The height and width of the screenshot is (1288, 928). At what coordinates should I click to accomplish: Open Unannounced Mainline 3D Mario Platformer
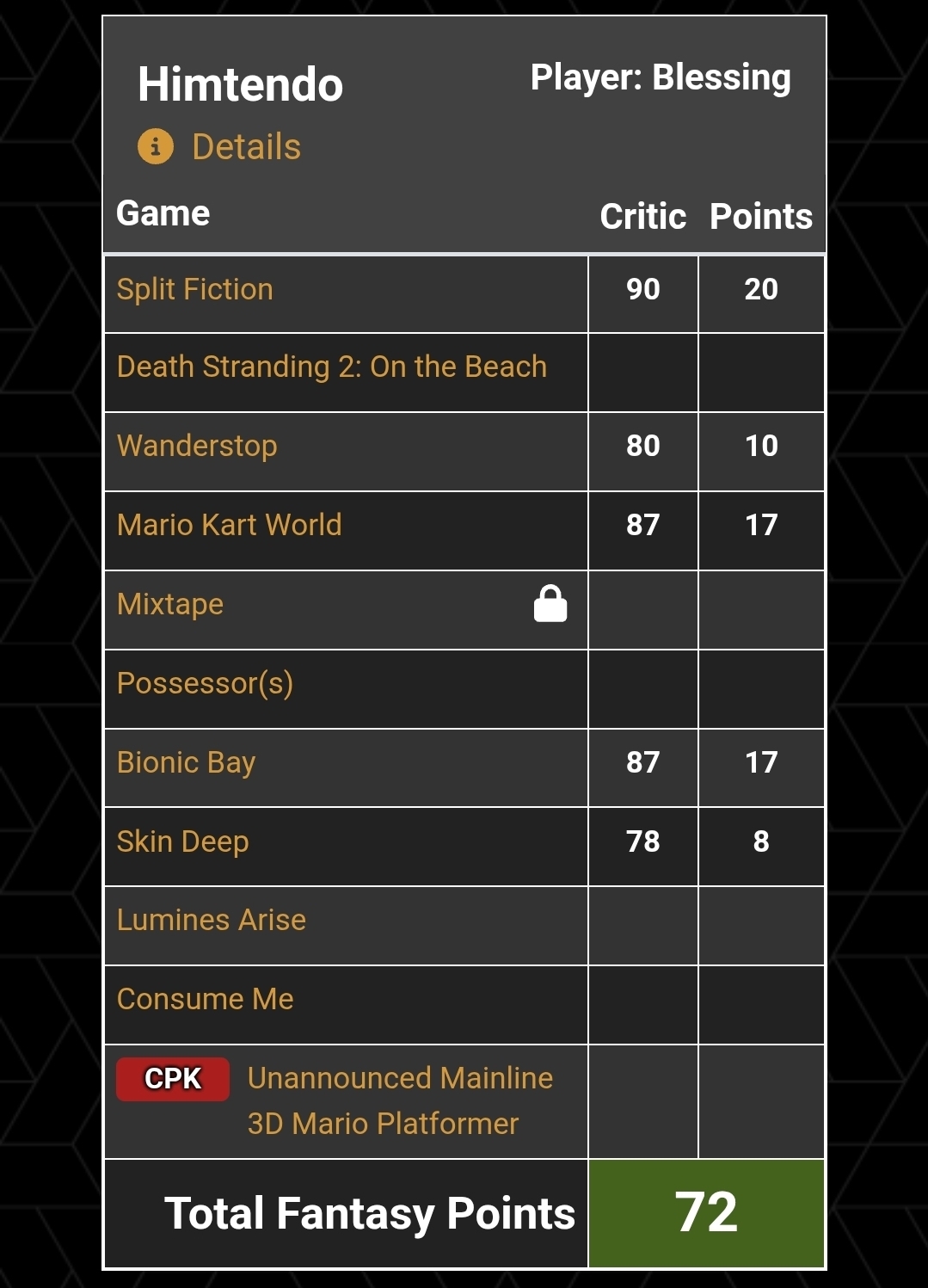[x=399, y=1100]
